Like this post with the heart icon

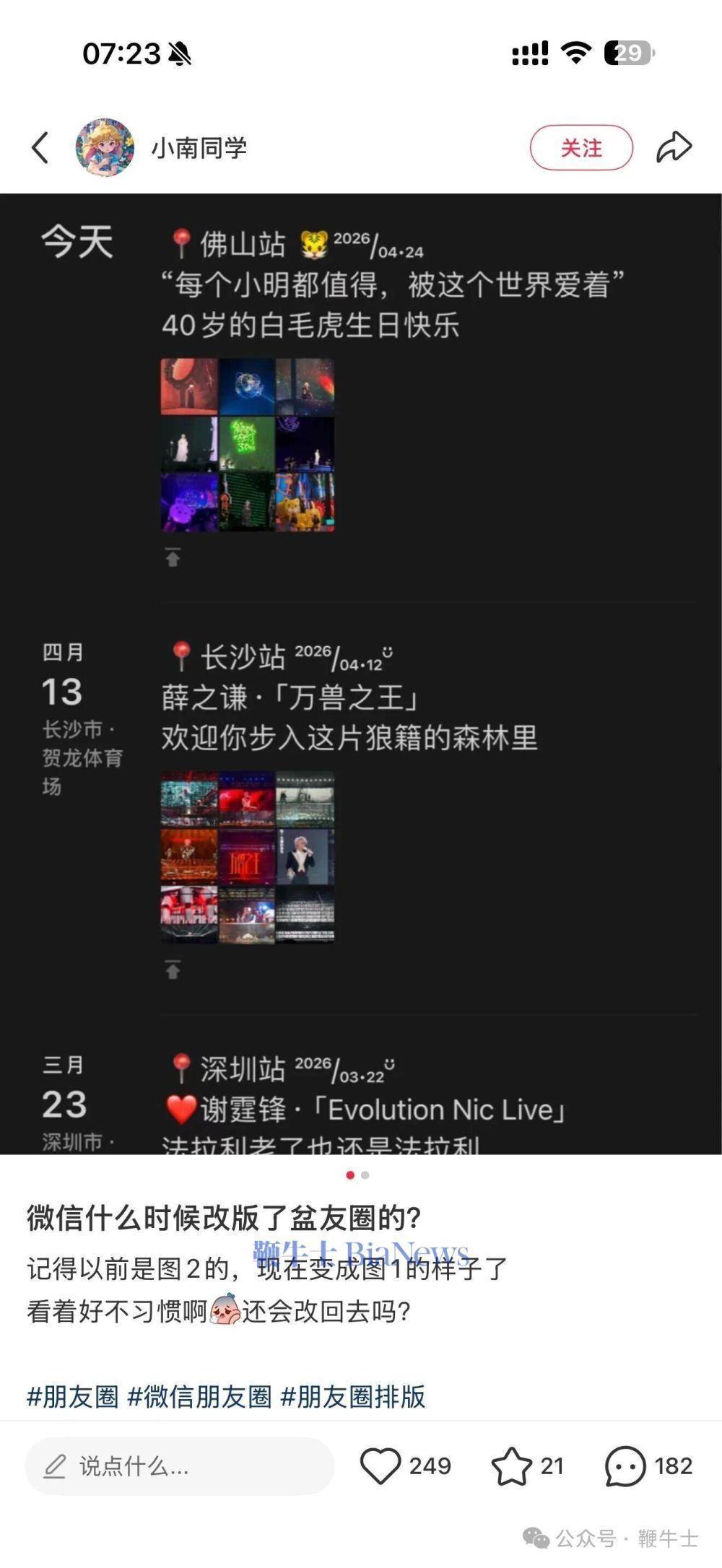380,1466
